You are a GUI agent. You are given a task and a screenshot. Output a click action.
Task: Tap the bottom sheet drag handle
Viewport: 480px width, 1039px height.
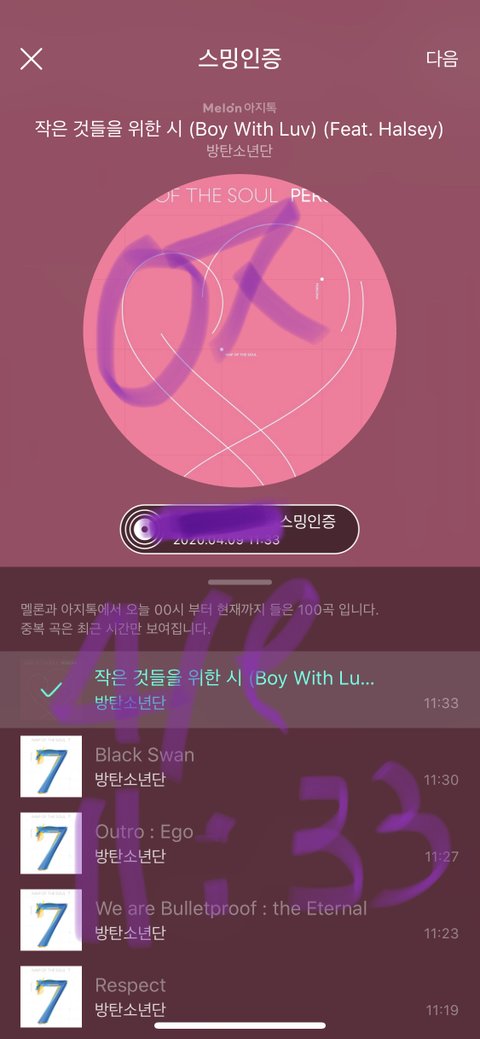click(240, 582)
